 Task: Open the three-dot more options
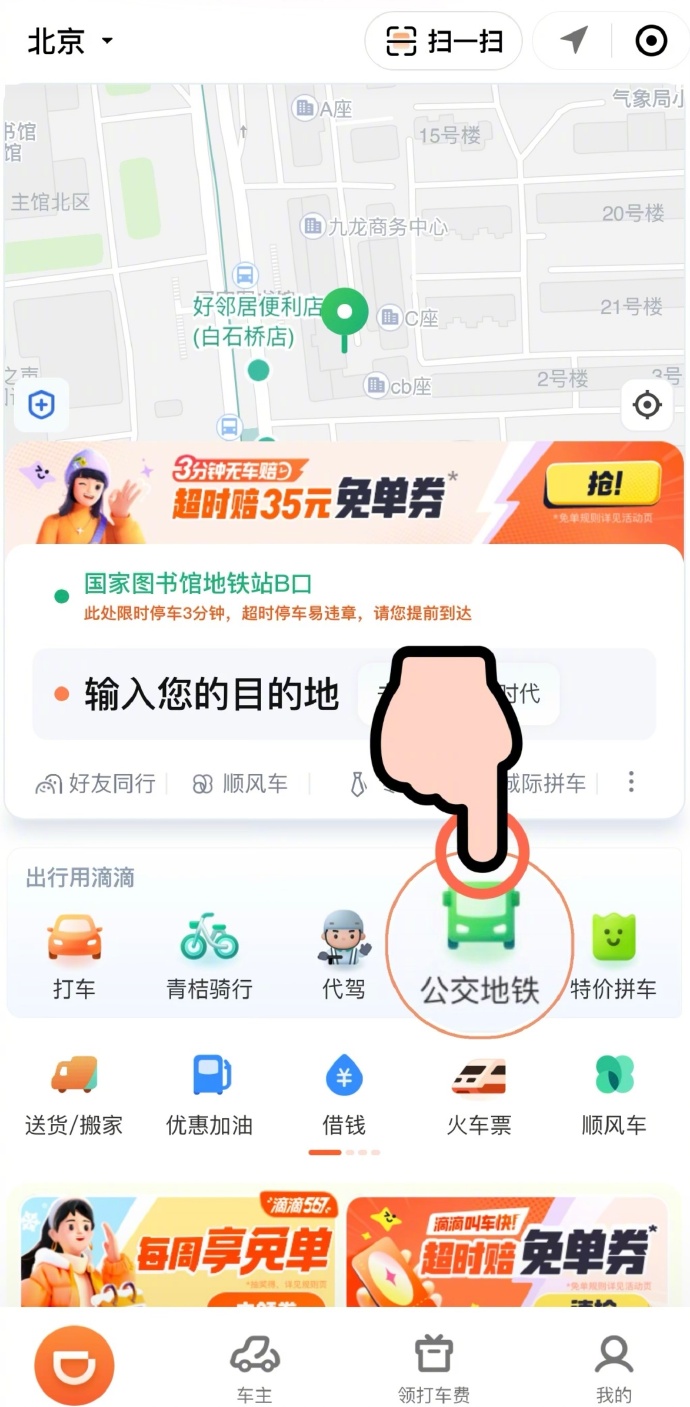(631, 782)
